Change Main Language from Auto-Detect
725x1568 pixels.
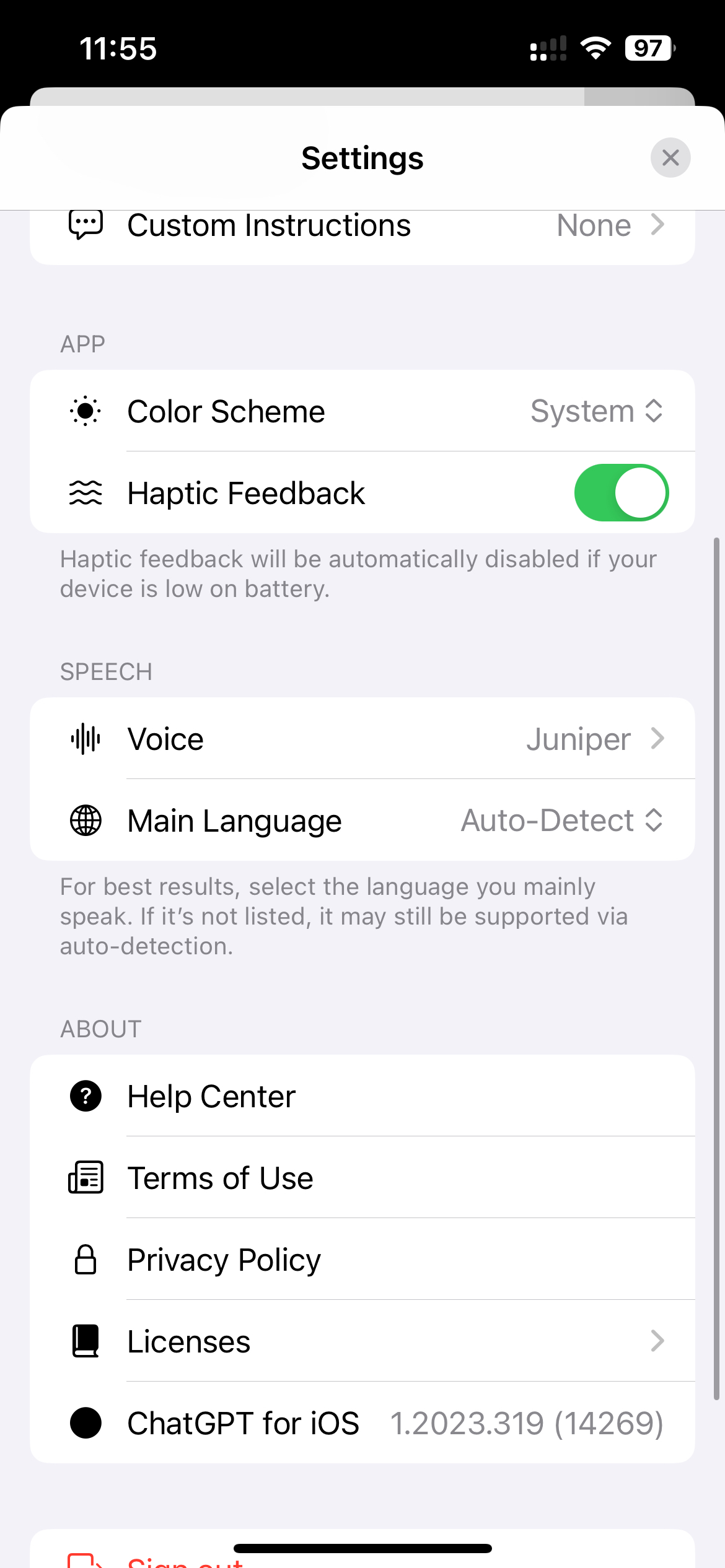pyautogui.click(x=561, y=821)
